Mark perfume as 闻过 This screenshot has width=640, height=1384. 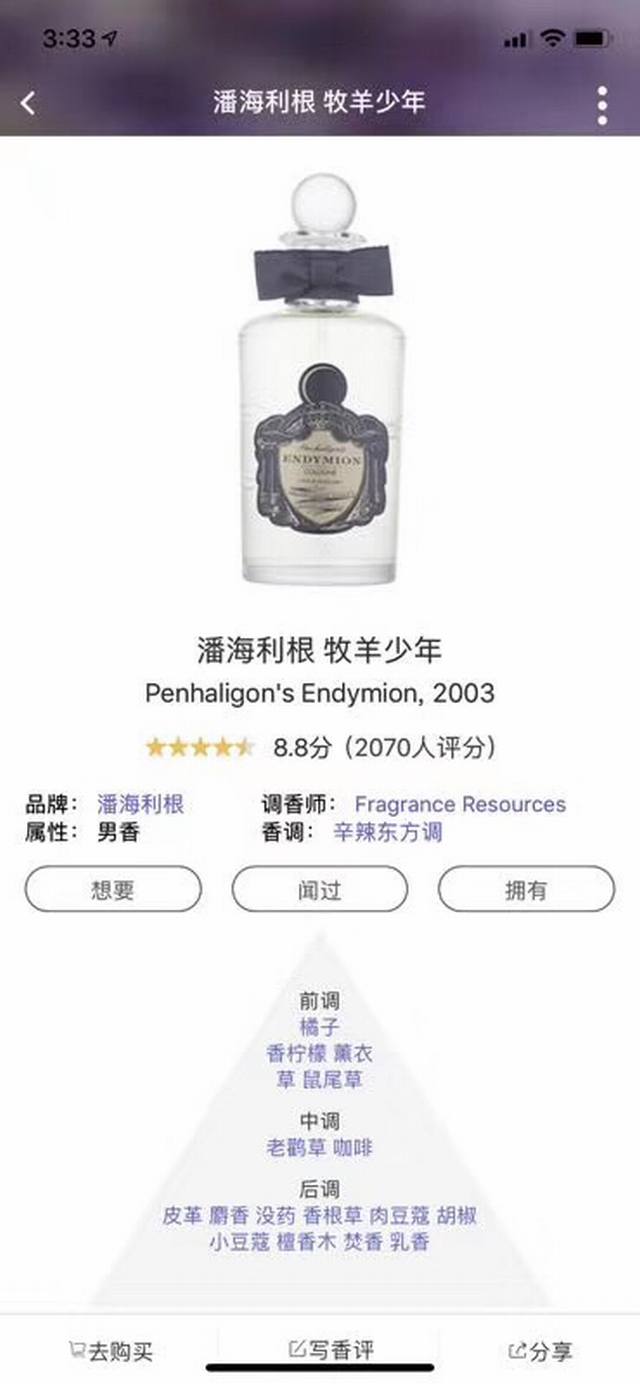[x=320, y=889]
